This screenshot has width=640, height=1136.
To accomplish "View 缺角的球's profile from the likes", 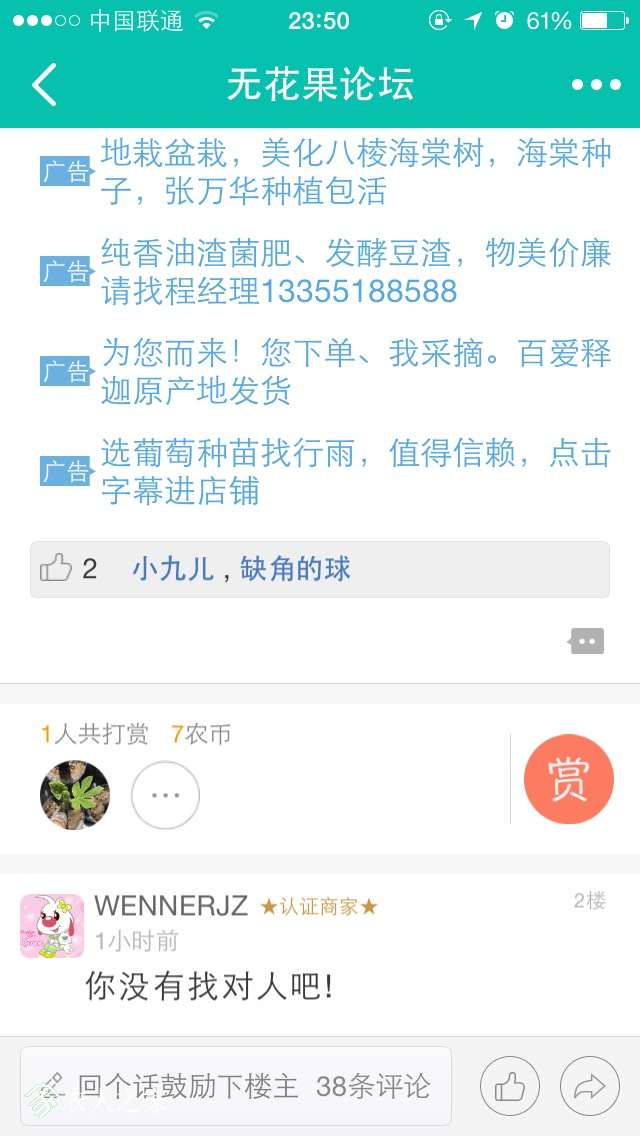I will tap(296, 570).
